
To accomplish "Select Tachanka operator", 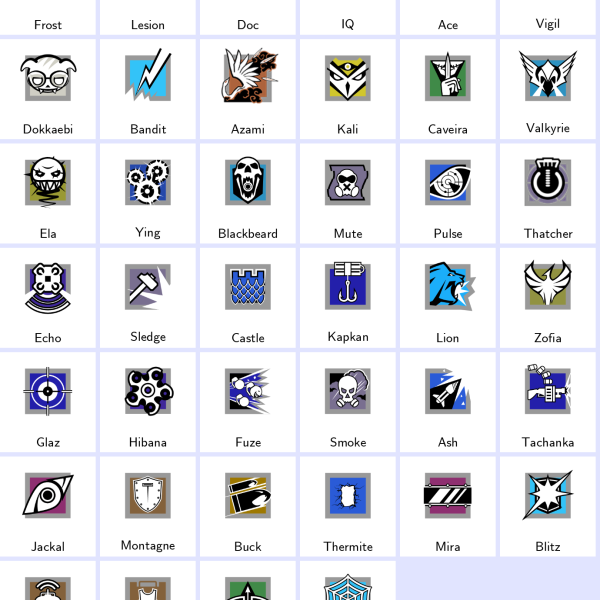I will tap(548, 400).
